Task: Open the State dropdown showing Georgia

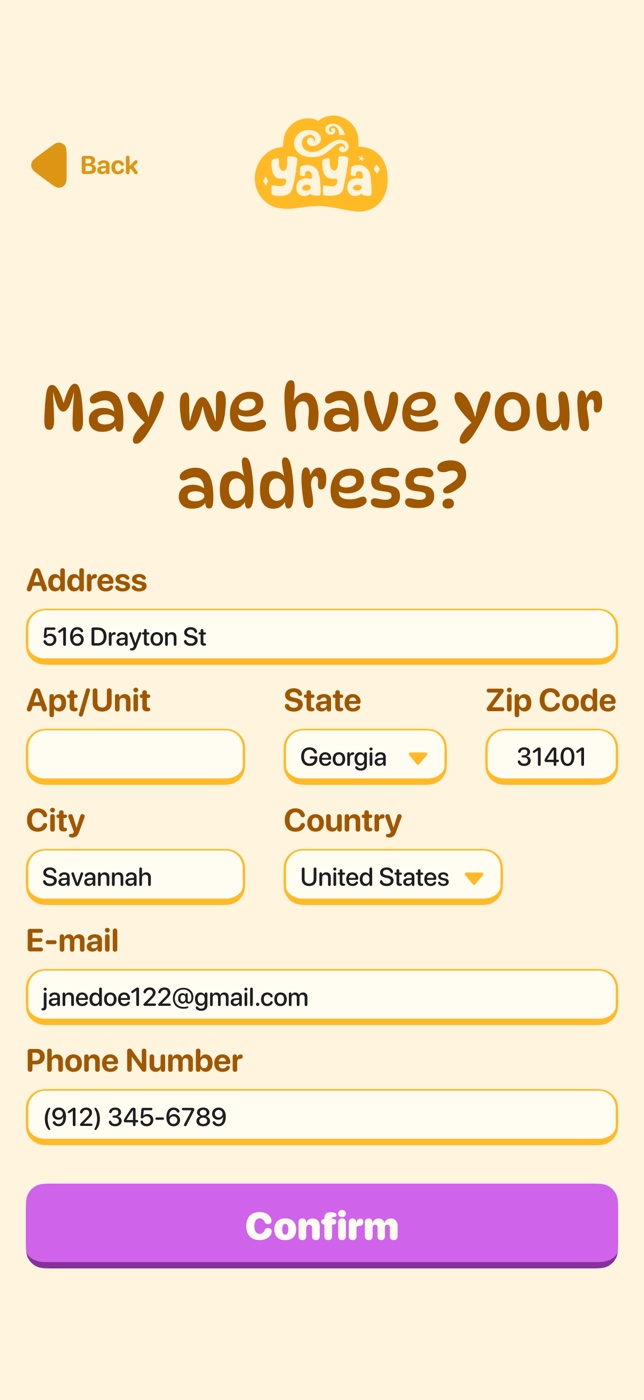Action: pyautogui.click(x=365, y=757)
